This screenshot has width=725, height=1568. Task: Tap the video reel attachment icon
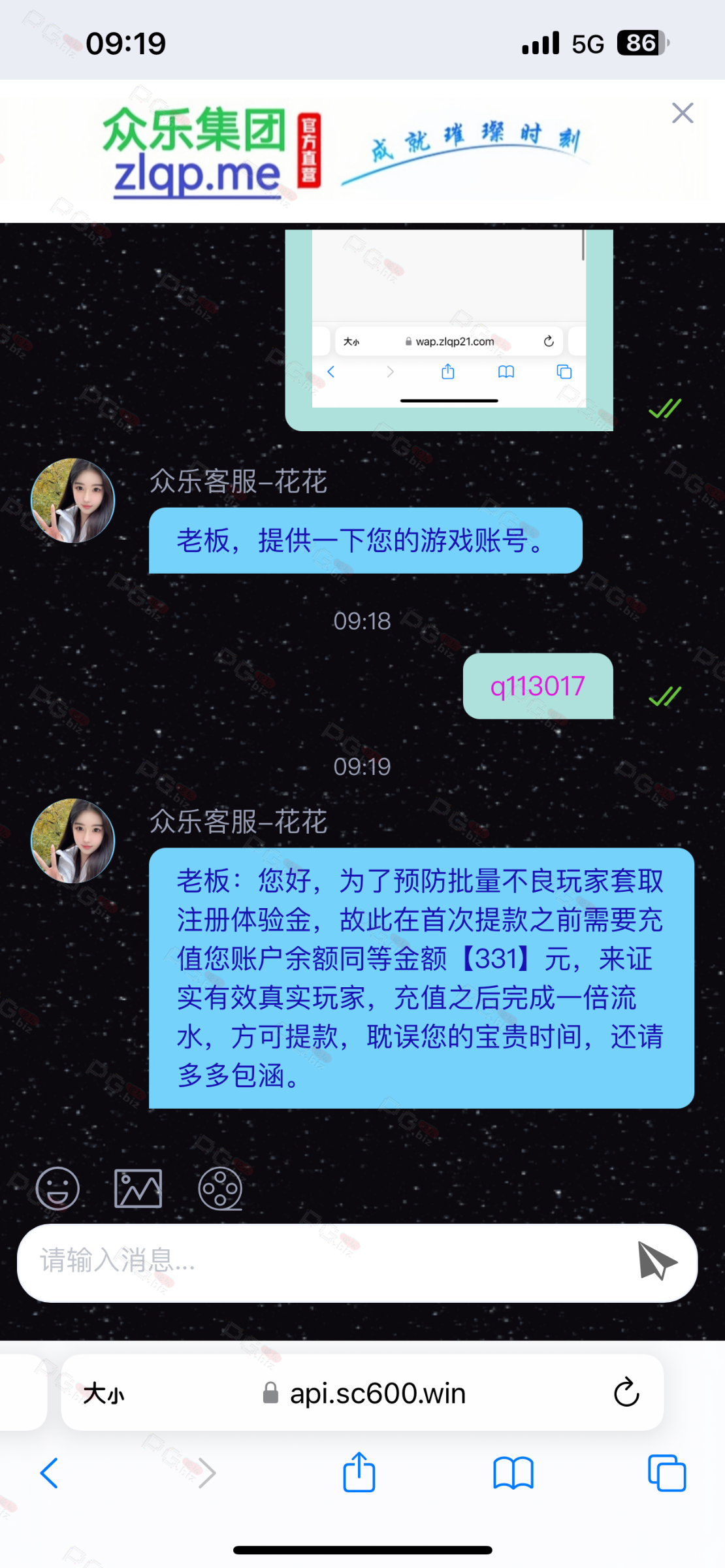(220, 1188)
